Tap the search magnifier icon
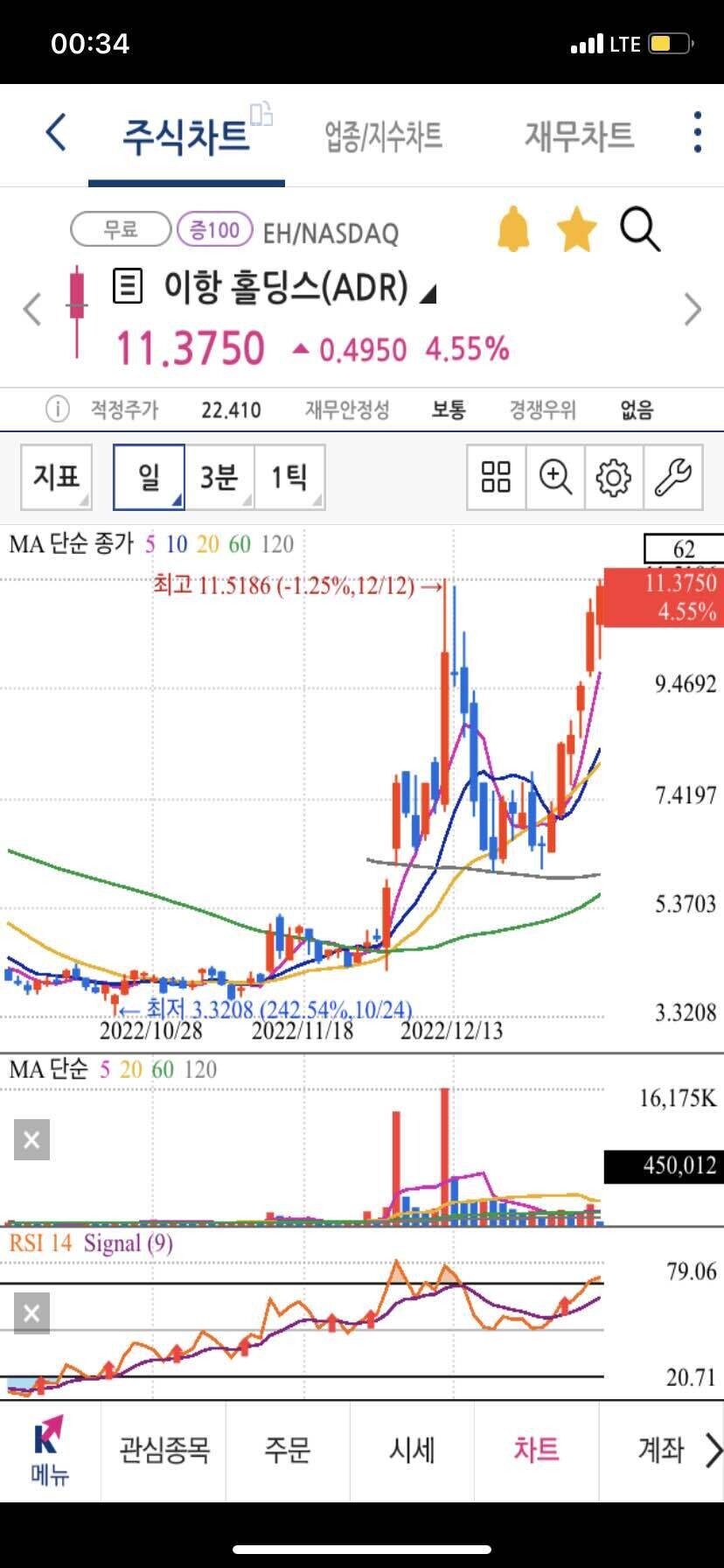 click(x=639, y=229)
